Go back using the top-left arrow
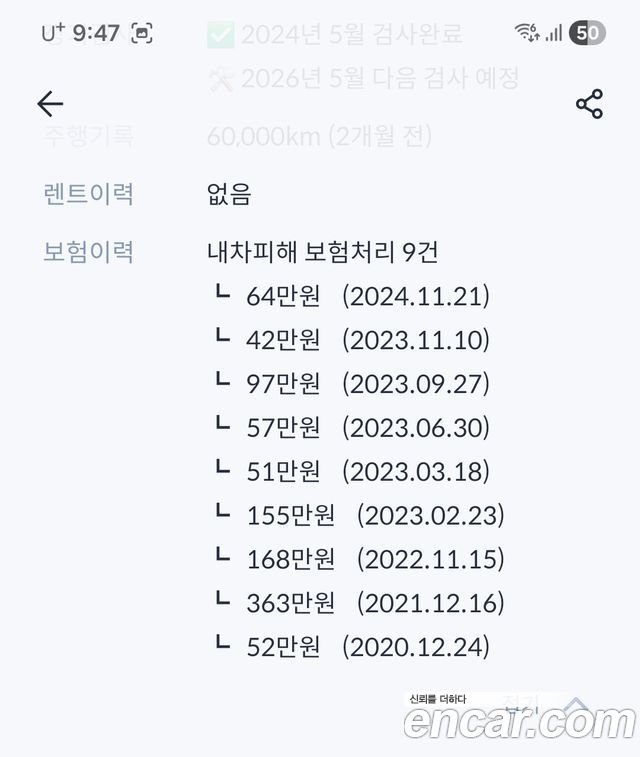This screenshot has width=640, height=757. (x=50, y=103)
